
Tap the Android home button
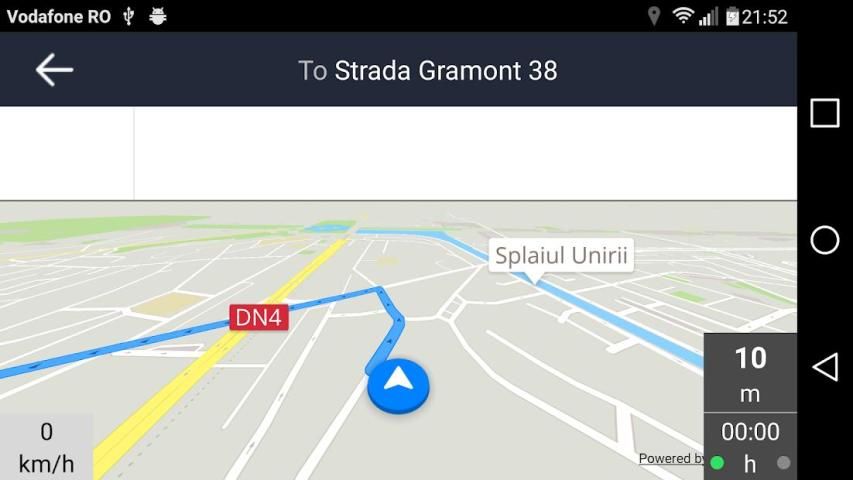tap(825, 240)
